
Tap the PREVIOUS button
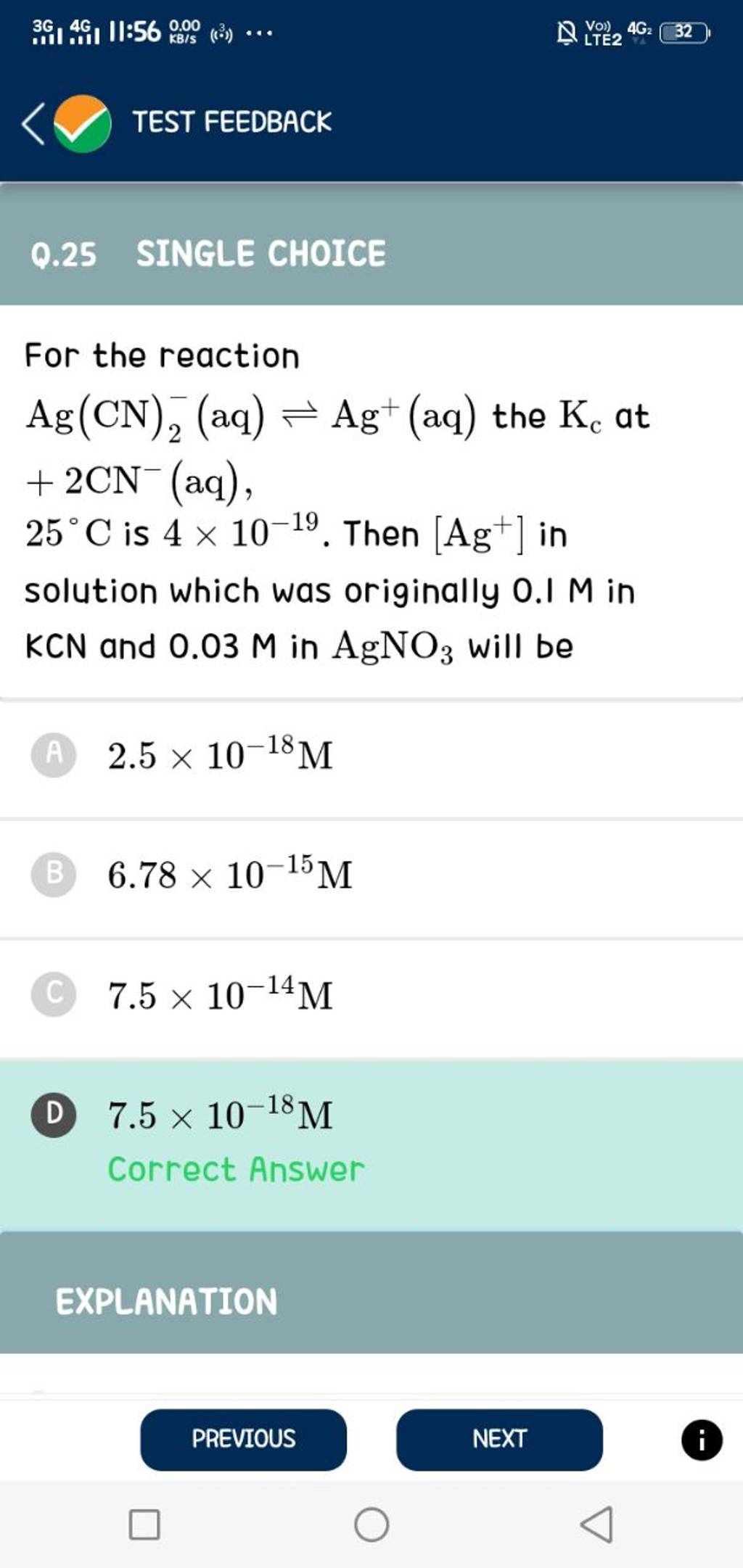pyautogui.click(x=244, y=1441)
